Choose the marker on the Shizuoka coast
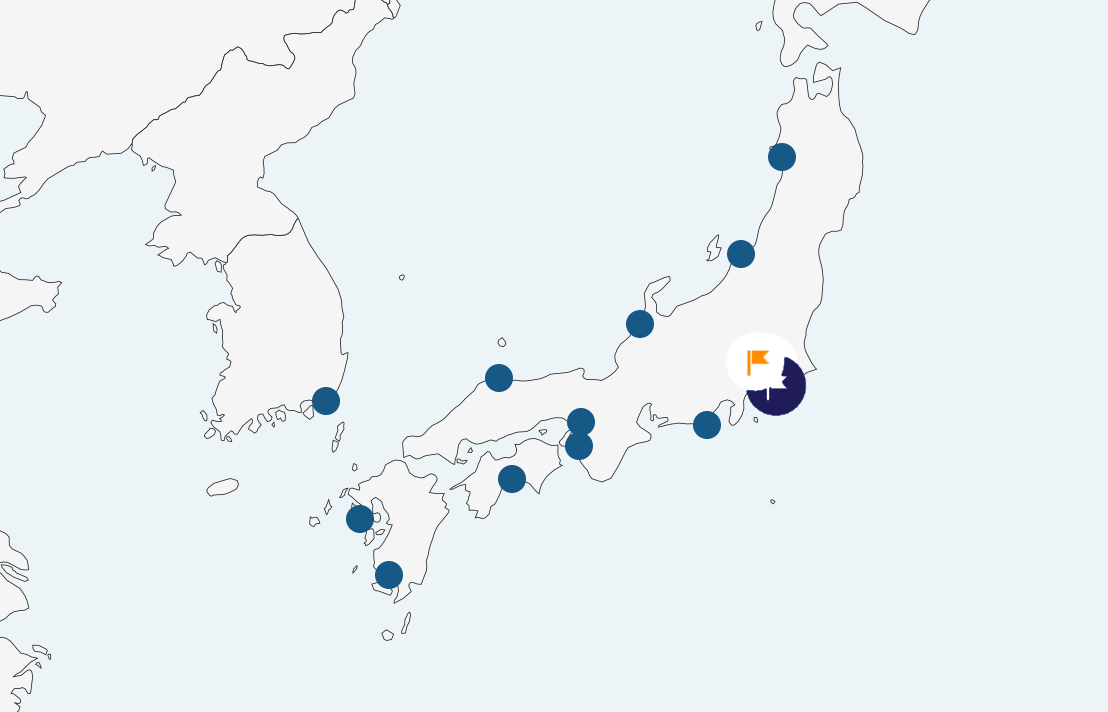1108x712 pixels. (707, 425)
